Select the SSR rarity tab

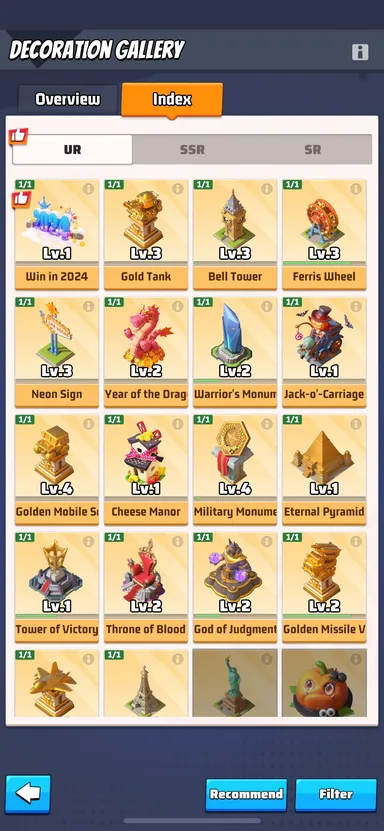click(x=192, y=149)
